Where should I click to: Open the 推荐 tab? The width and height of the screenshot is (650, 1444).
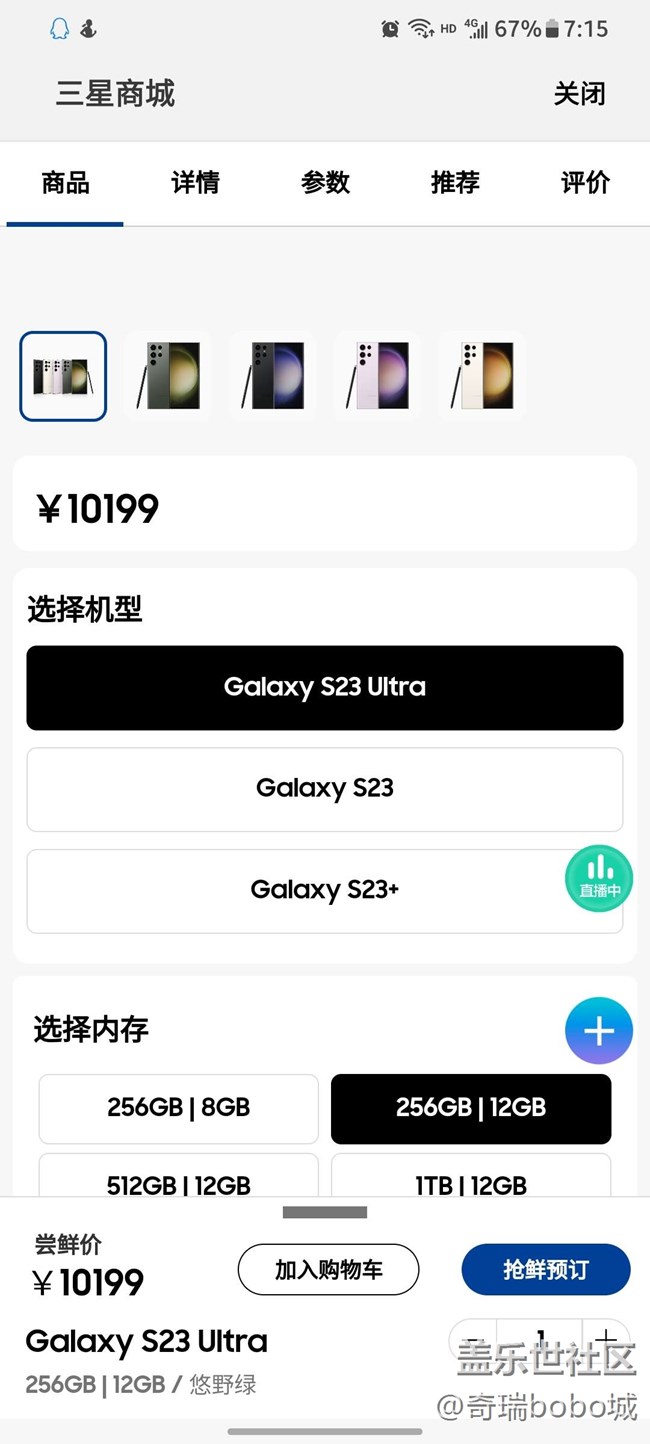point(455,183)
